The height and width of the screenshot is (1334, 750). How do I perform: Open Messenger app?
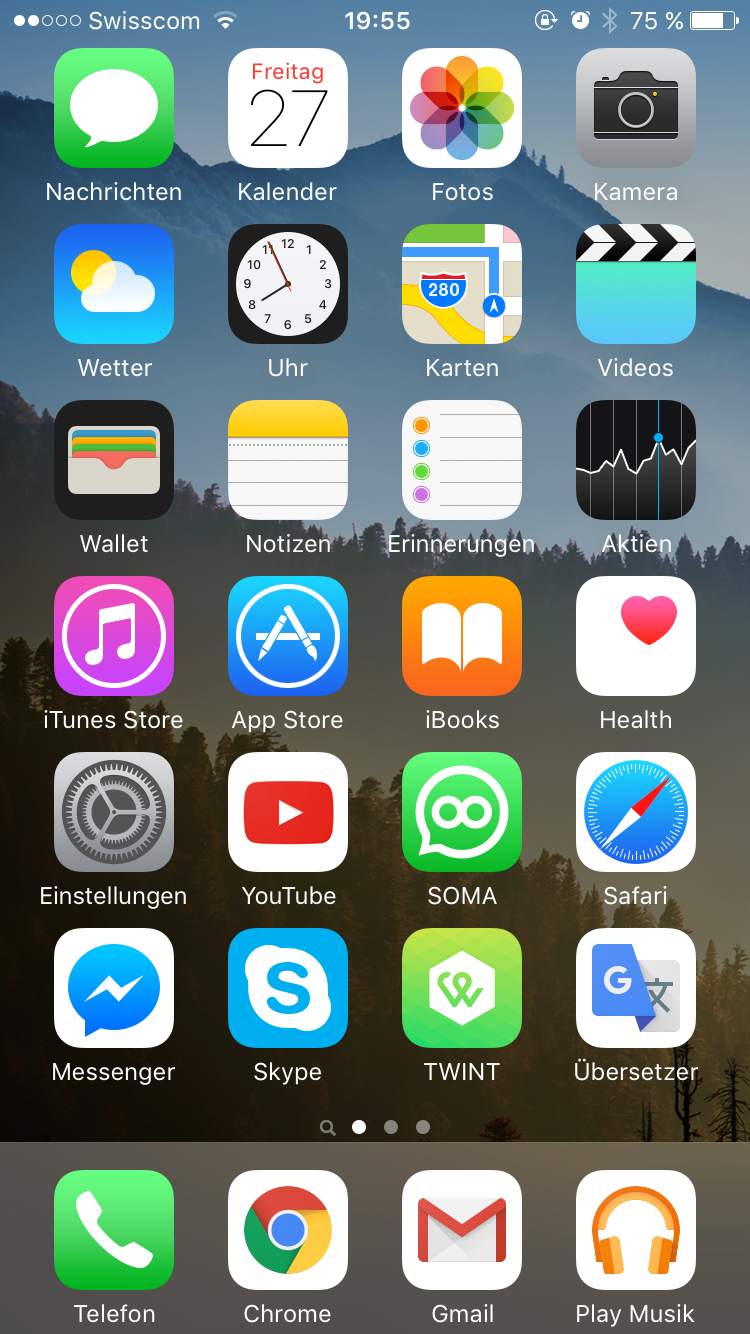click(x=114, y=988)
